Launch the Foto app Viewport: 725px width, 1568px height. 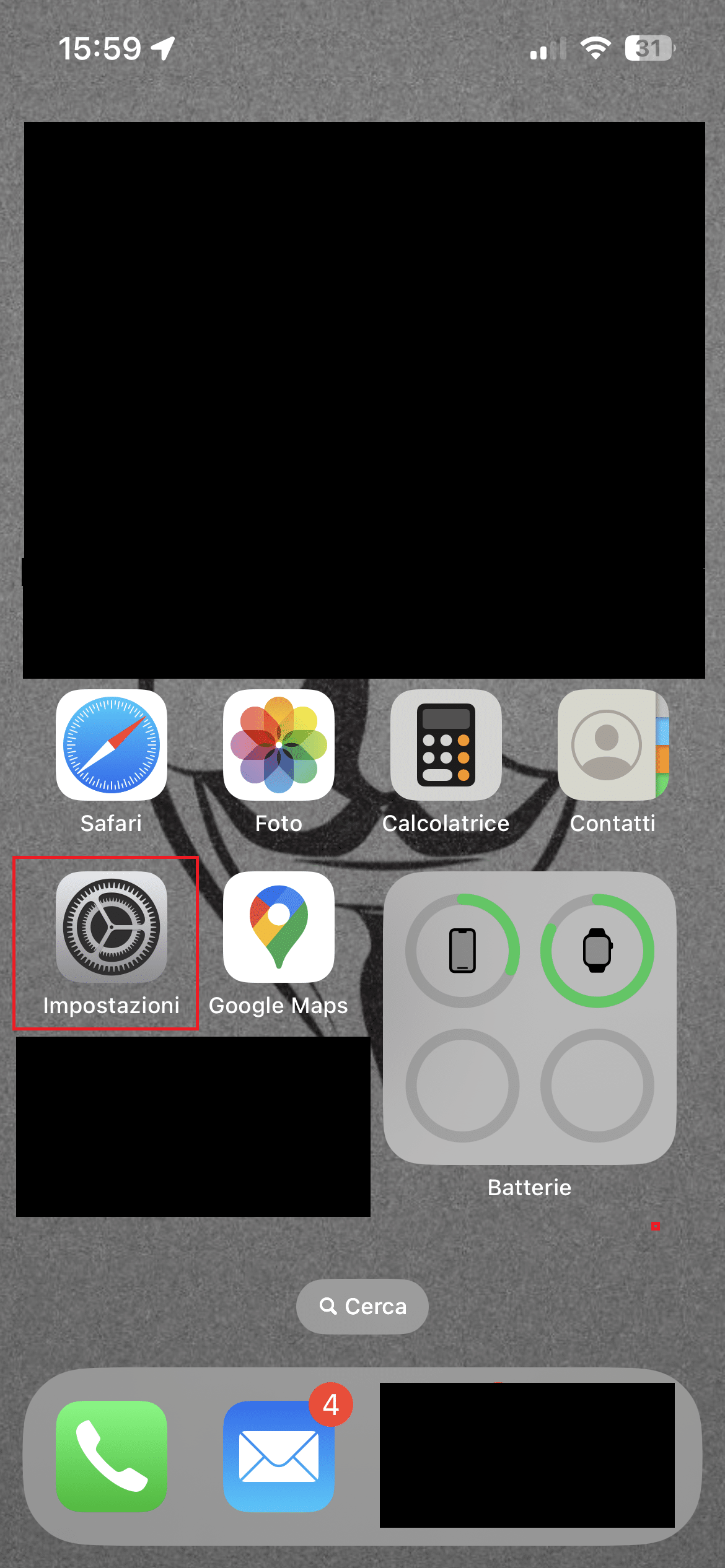click(279, 745)
